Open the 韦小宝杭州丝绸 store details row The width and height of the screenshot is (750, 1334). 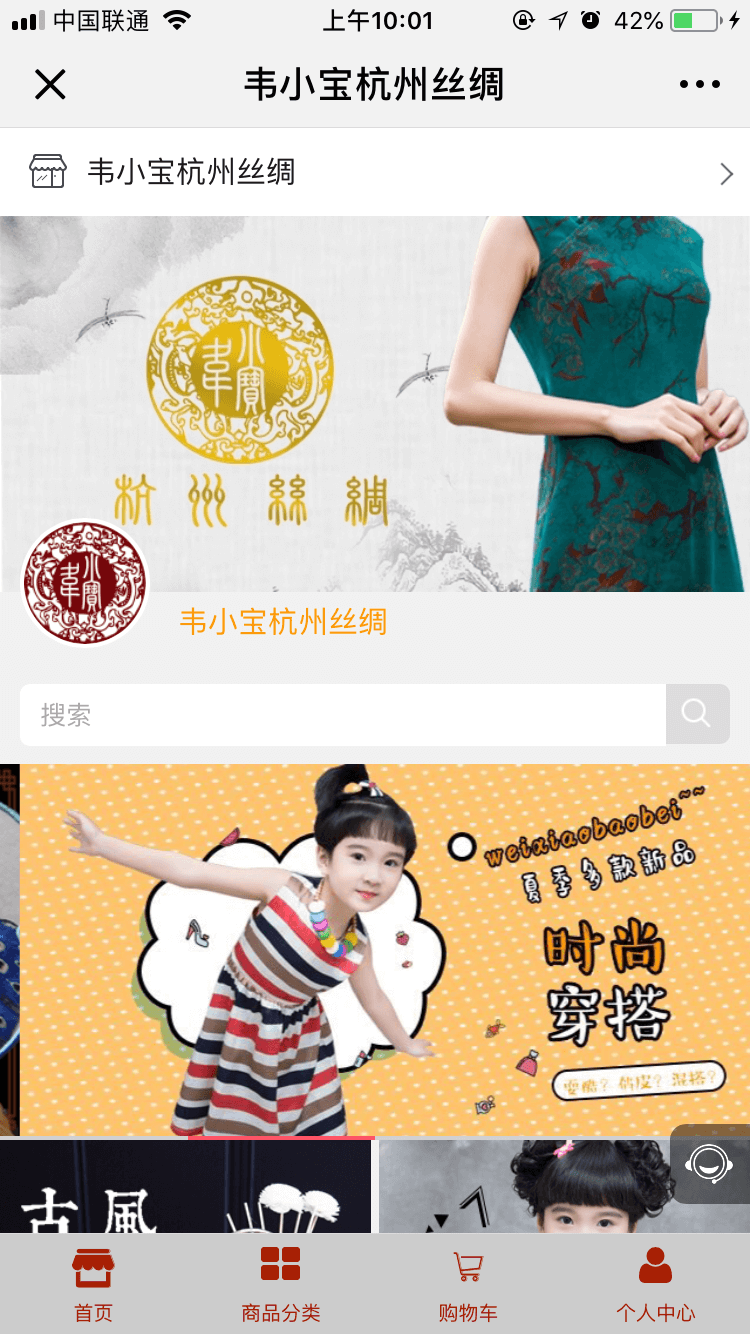375,173
